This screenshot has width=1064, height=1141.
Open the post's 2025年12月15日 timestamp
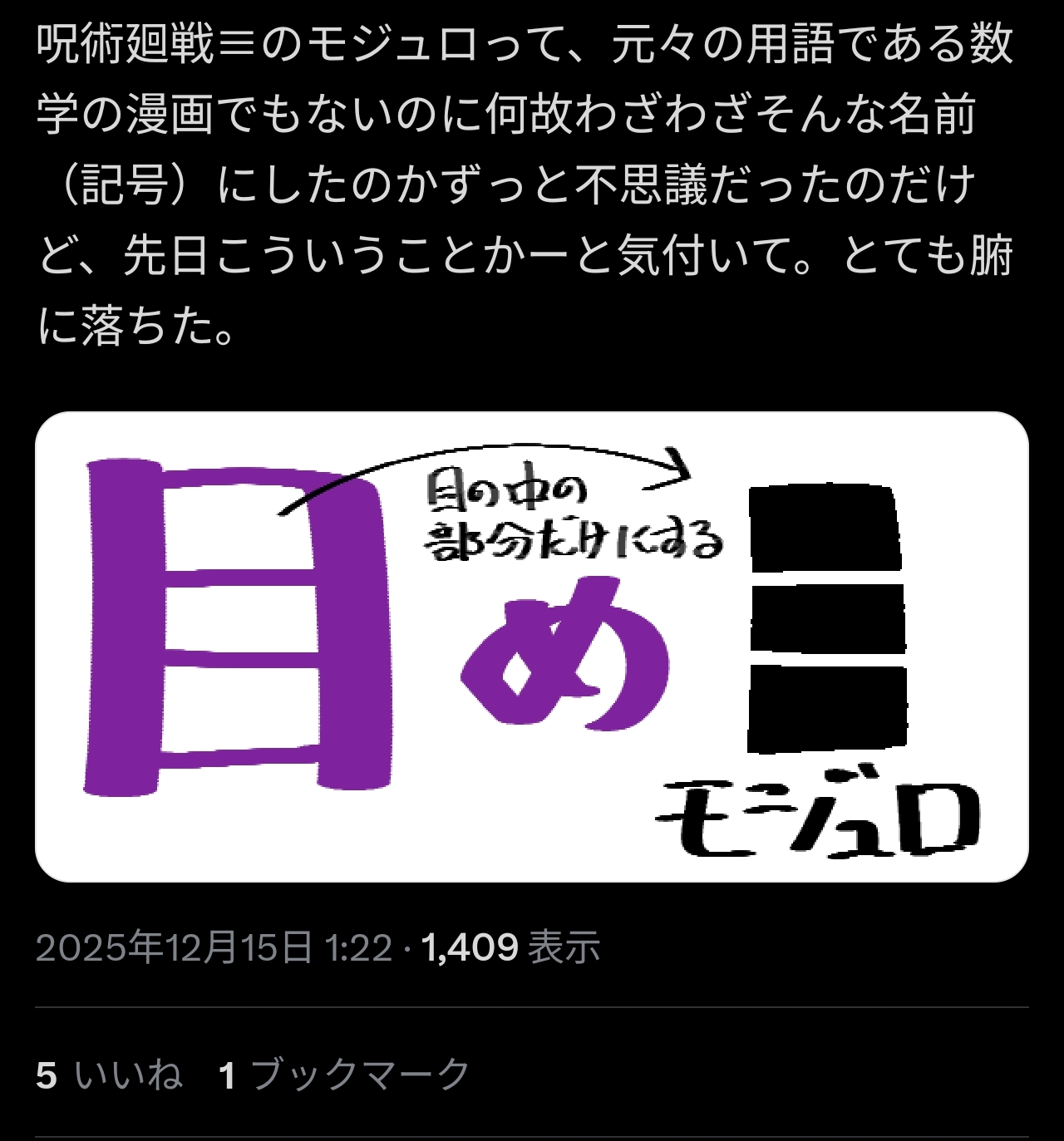214,947
